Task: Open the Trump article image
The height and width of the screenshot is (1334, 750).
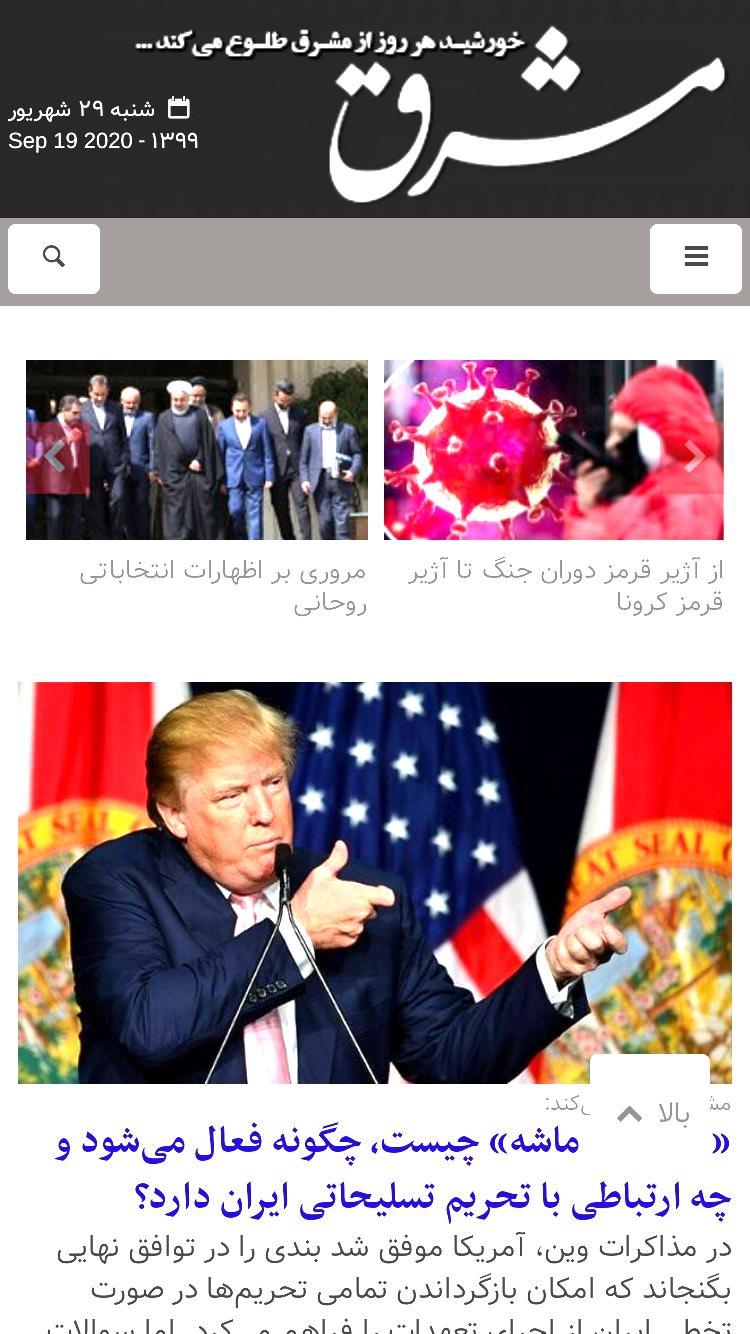Action: tap(375, 882)
